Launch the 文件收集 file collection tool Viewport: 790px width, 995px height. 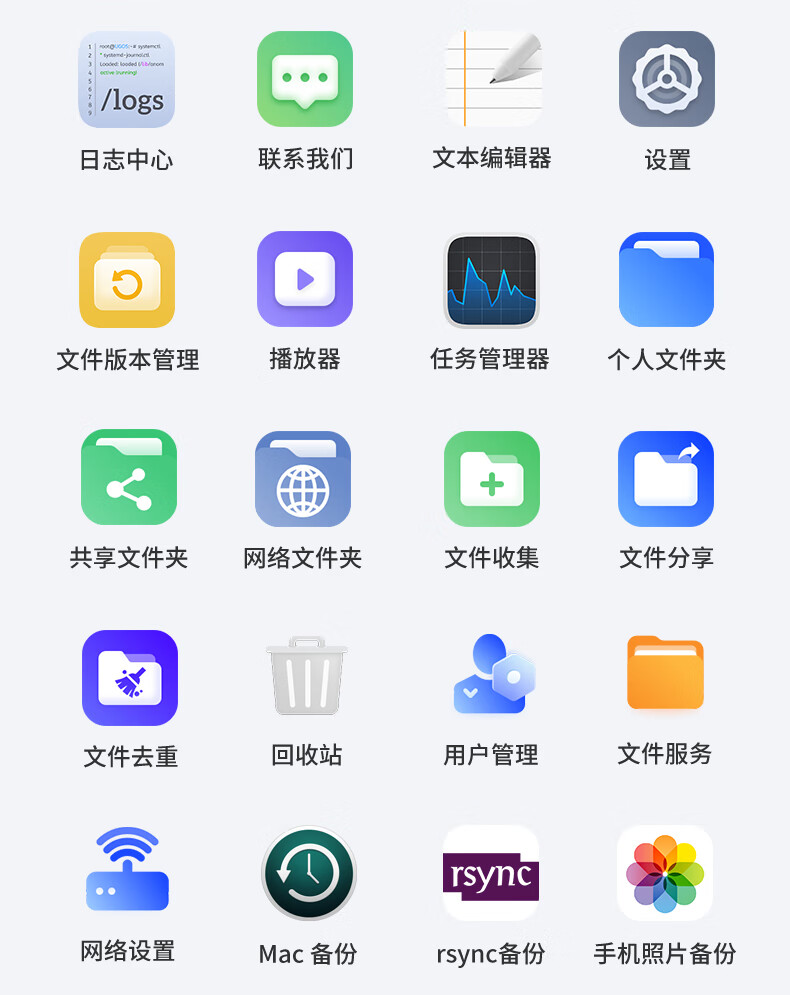tap(490, 477)
